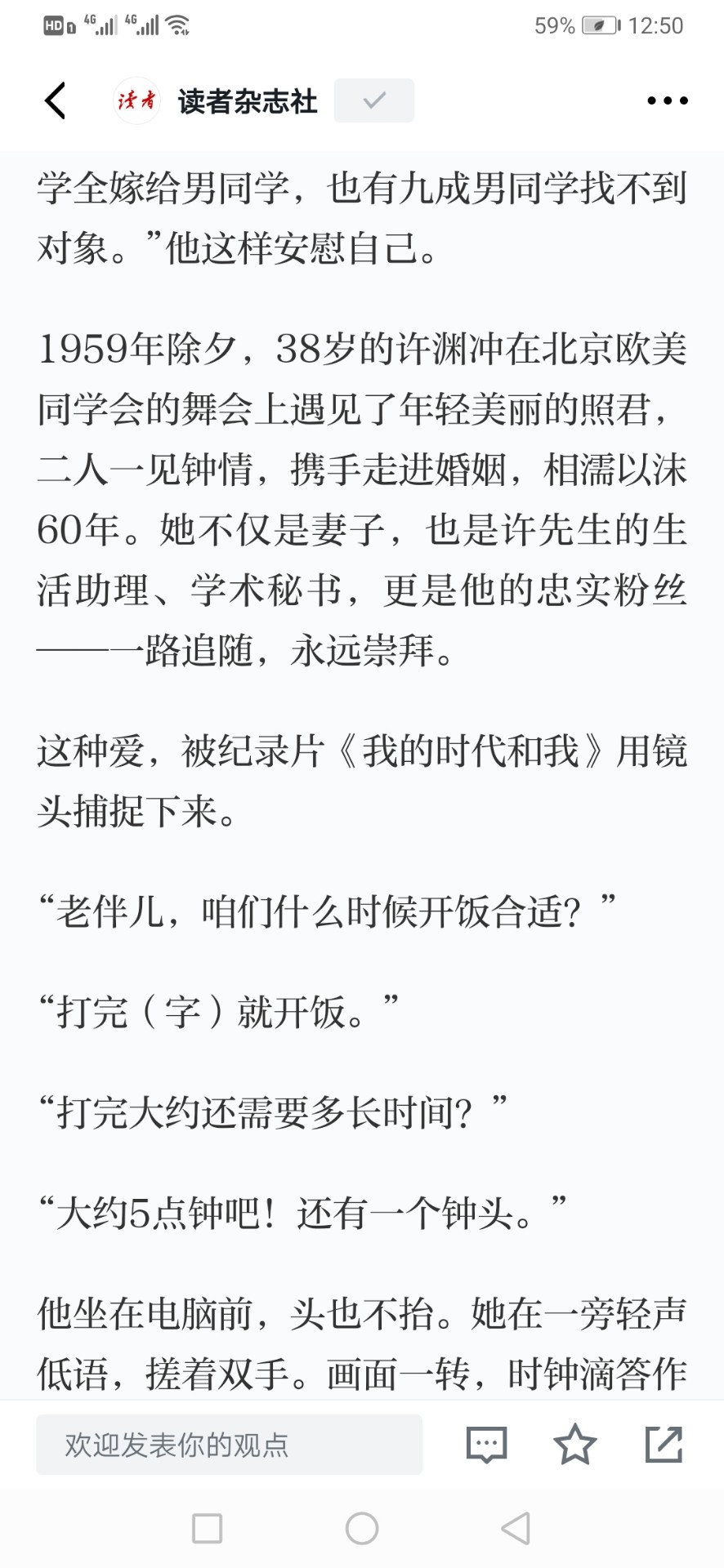The width and height of the screenshot is (724, 1568).
Task: Open the 读者杂志社 account profile
Action: pos(216,101)
